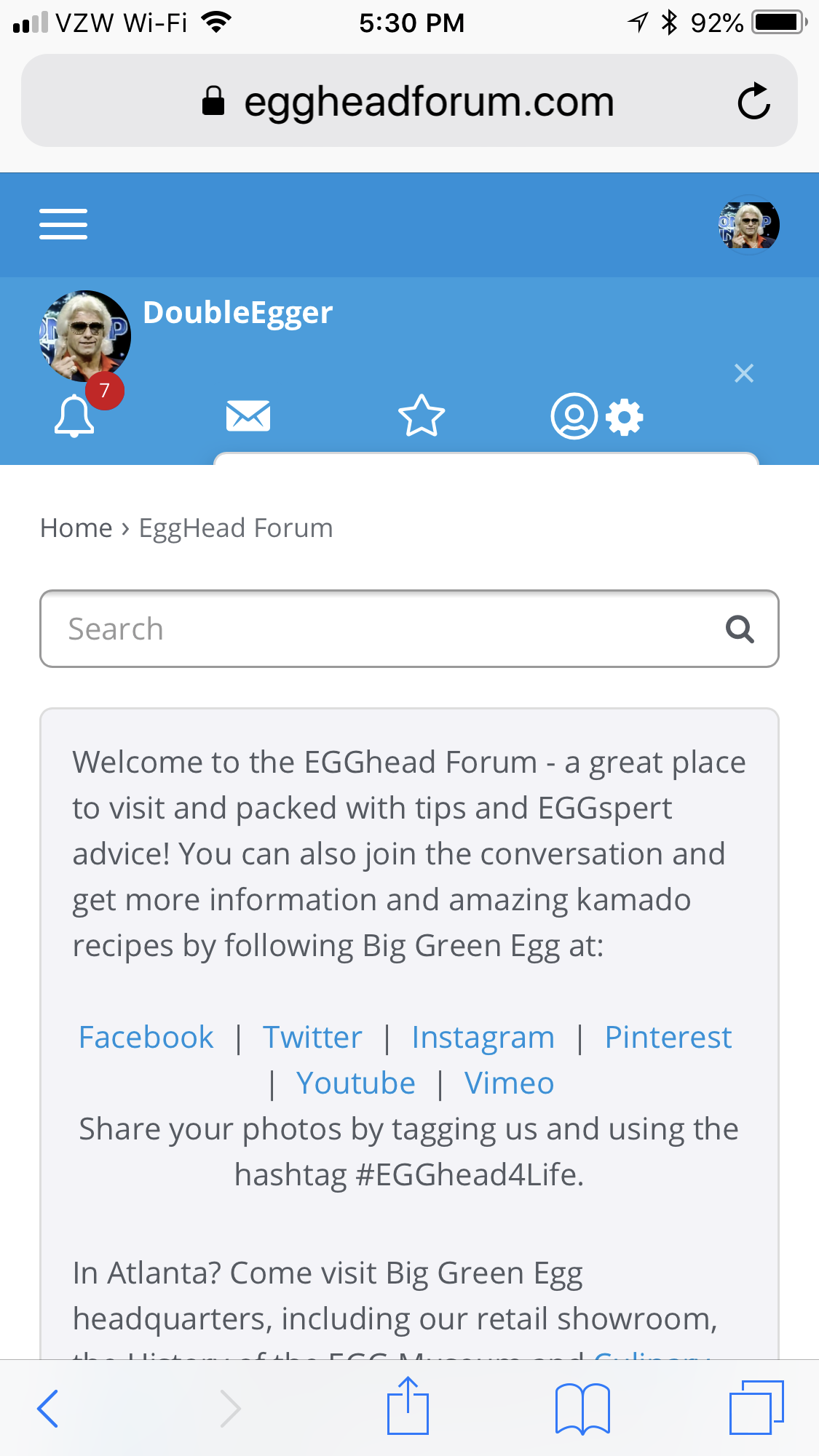
Task: Close the user panel with X
Action: pyautogui.click(x=743, y=373)
